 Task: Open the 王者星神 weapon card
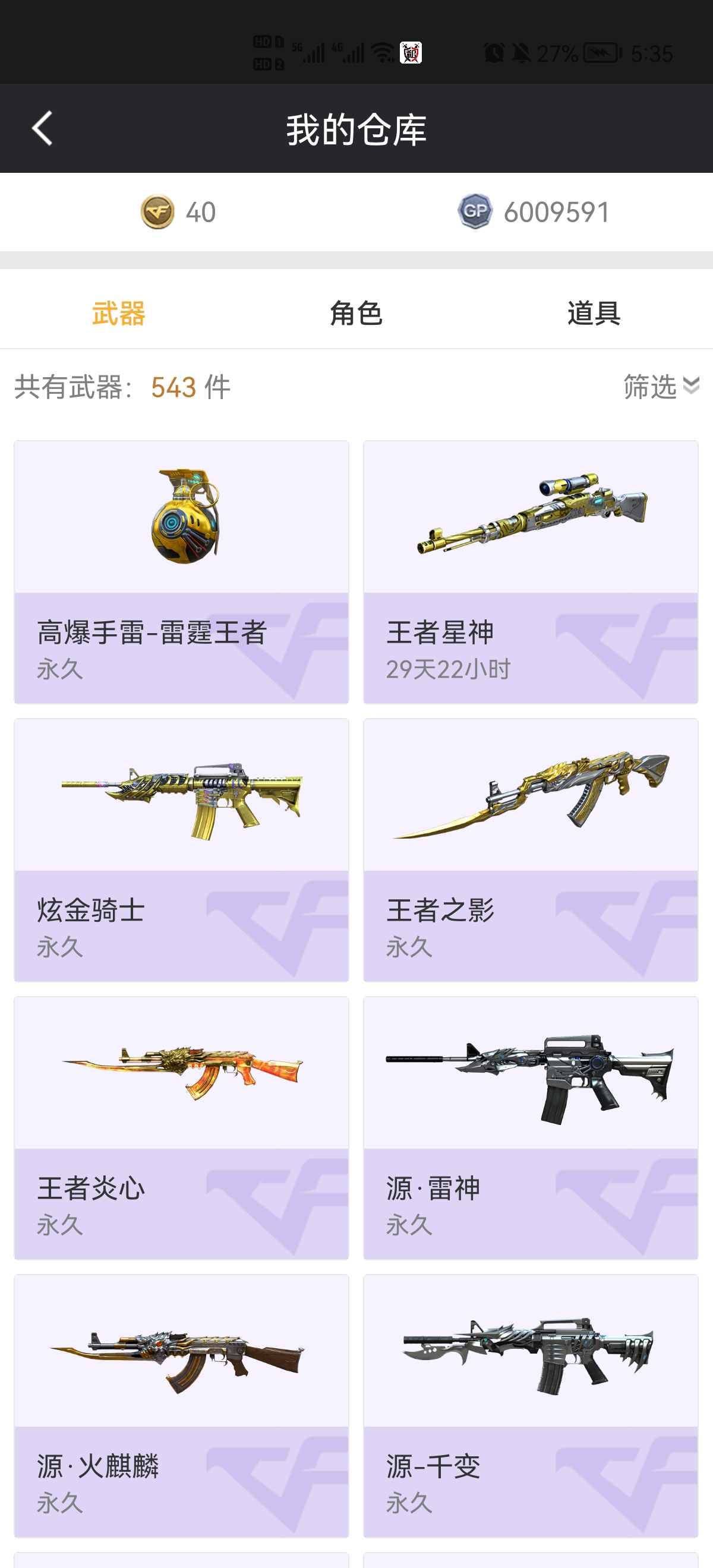(x=531, y=571)
